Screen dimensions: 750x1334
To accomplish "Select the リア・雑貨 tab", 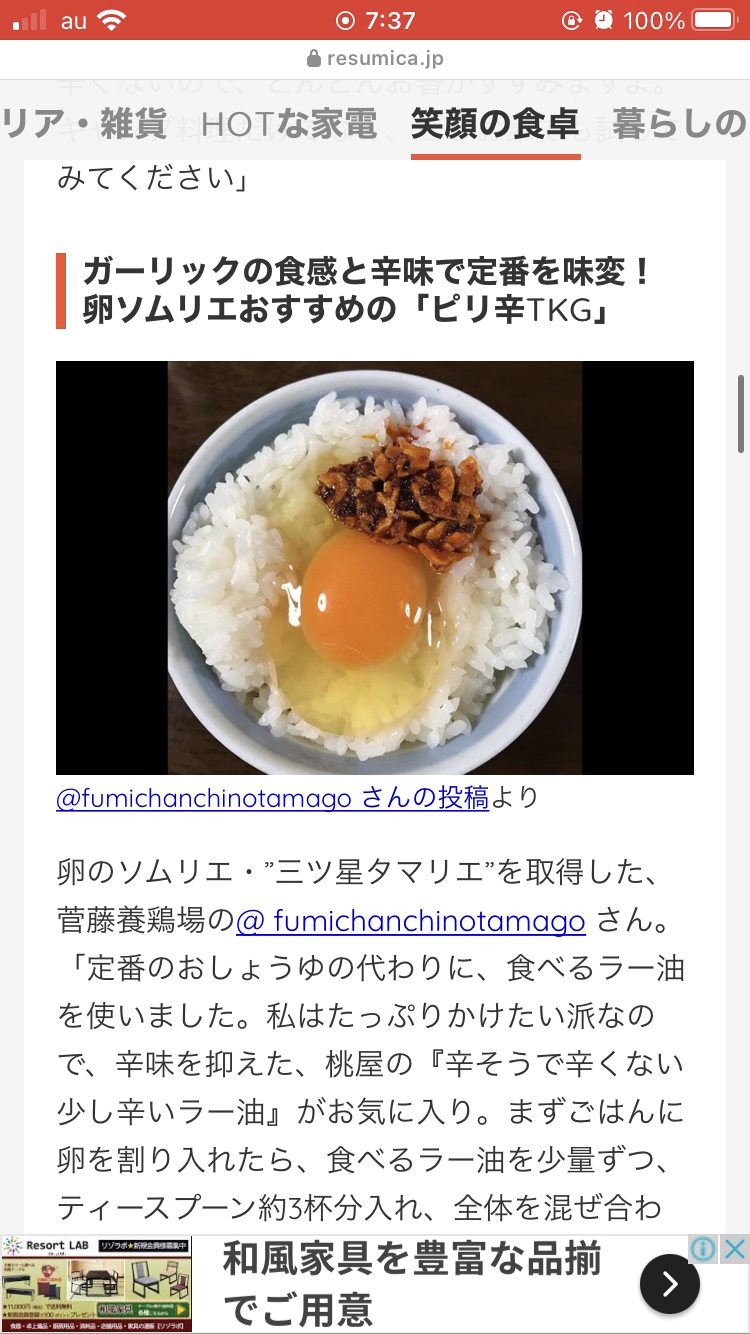I will pos(84,124).
